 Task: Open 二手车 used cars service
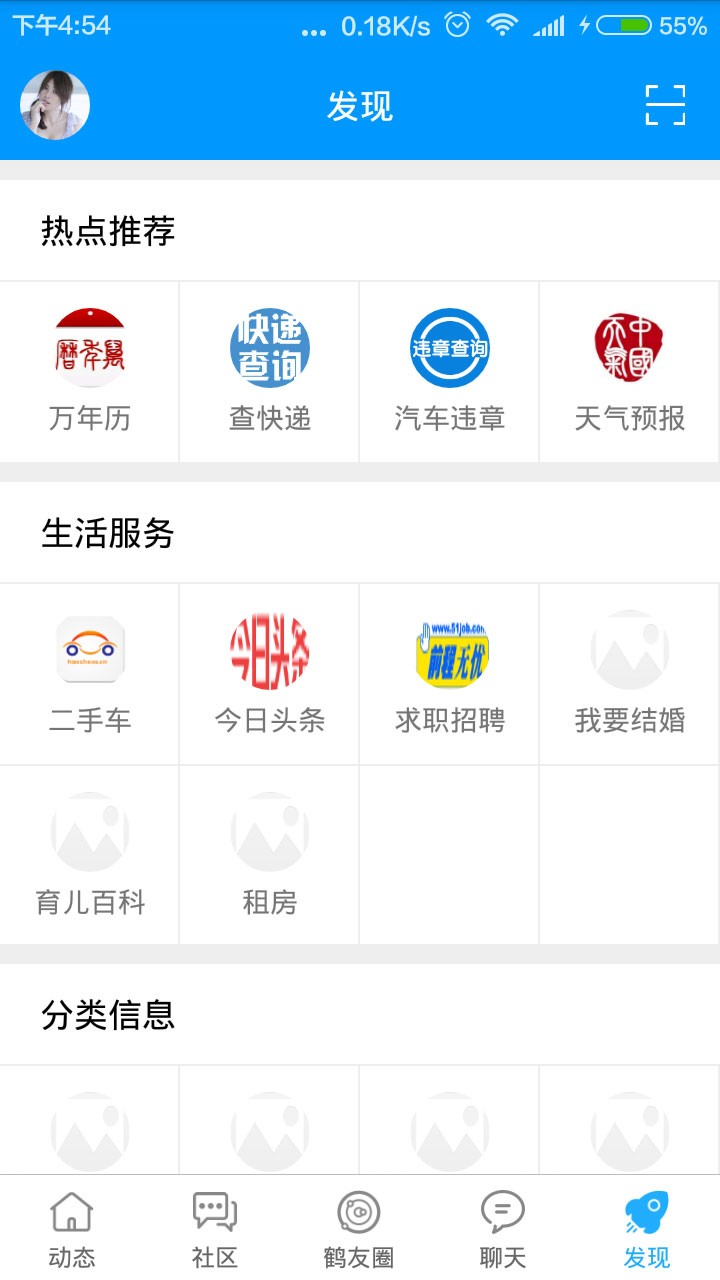[90, 674]
